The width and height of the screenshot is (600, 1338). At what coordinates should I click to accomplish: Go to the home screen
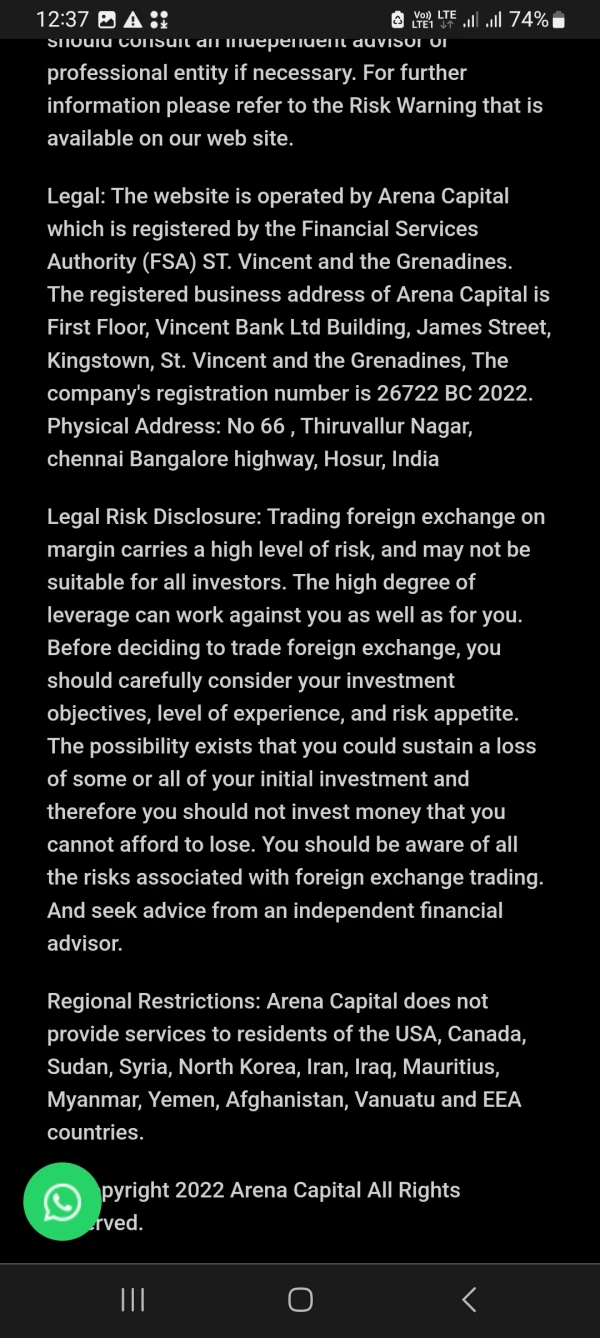[x=300, y=1299]
